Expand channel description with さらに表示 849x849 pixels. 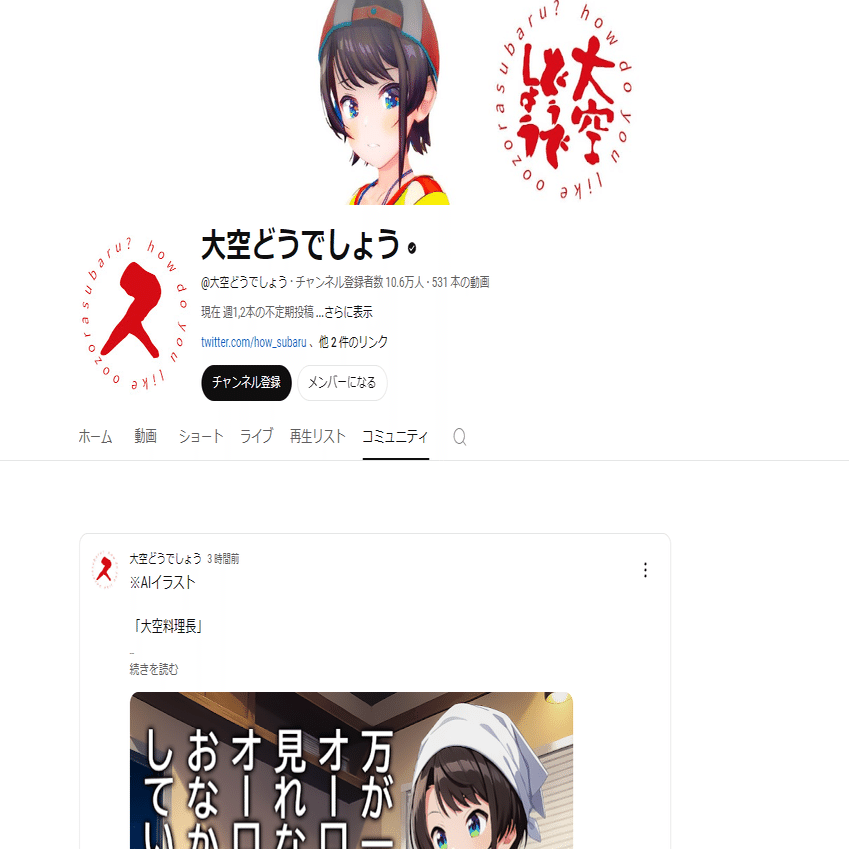tap(350, 312)
